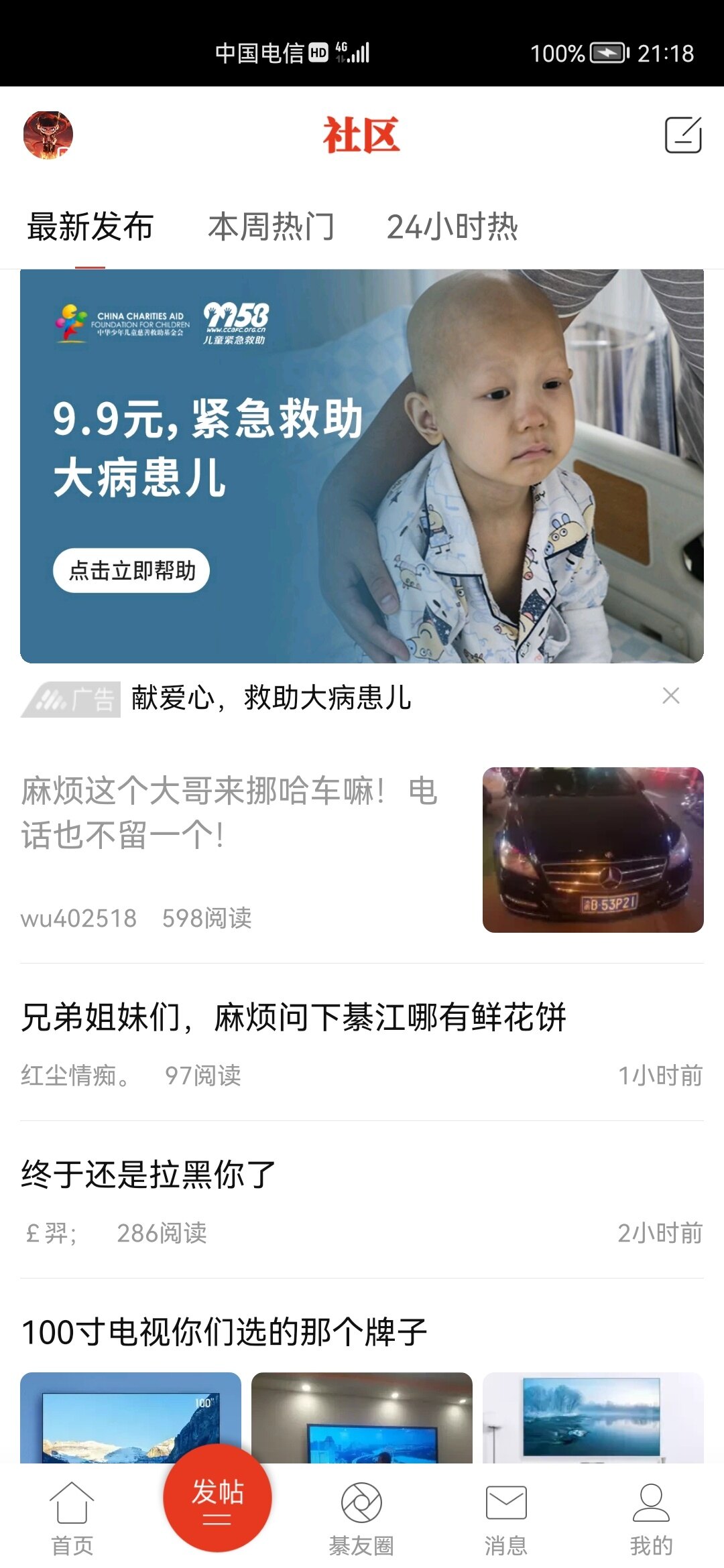Image resolution: width=724 pixels, height=1568 pixels.
Task: Switch to the 24小时热 tab
Action: coord(452,226)
